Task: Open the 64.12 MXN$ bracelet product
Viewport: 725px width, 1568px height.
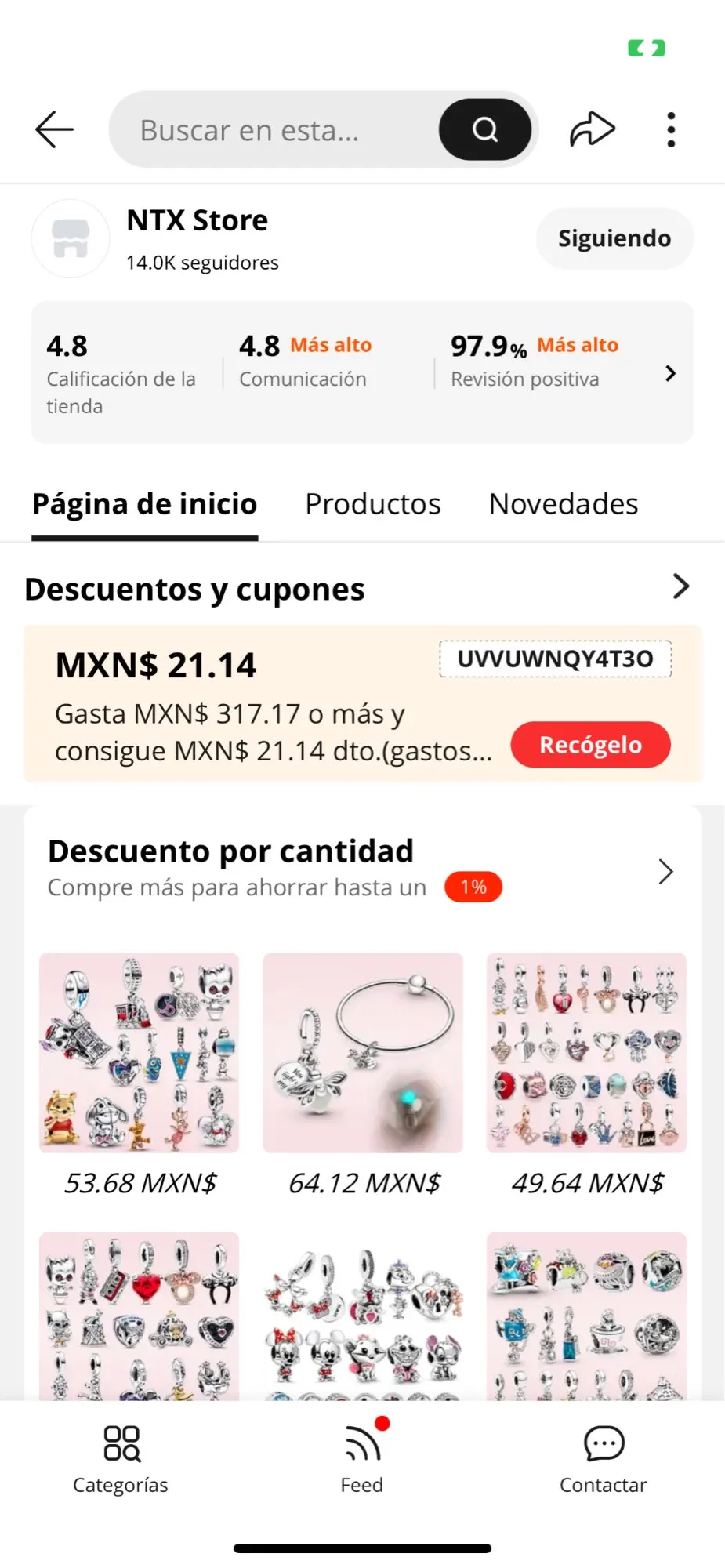Action: click(x=363, y=1053)
